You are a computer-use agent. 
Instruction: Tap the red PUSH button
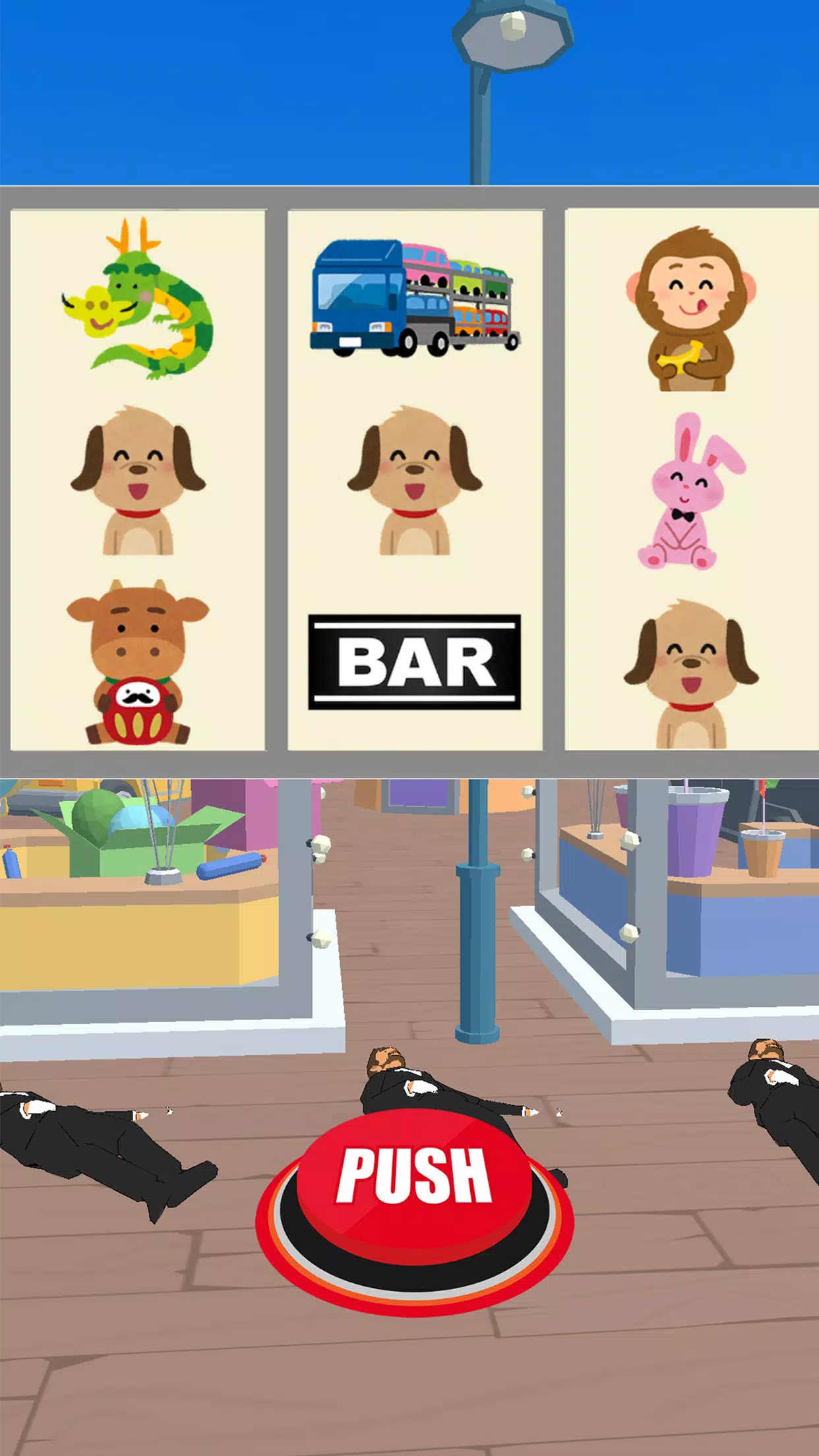(x=414, y=1176)
